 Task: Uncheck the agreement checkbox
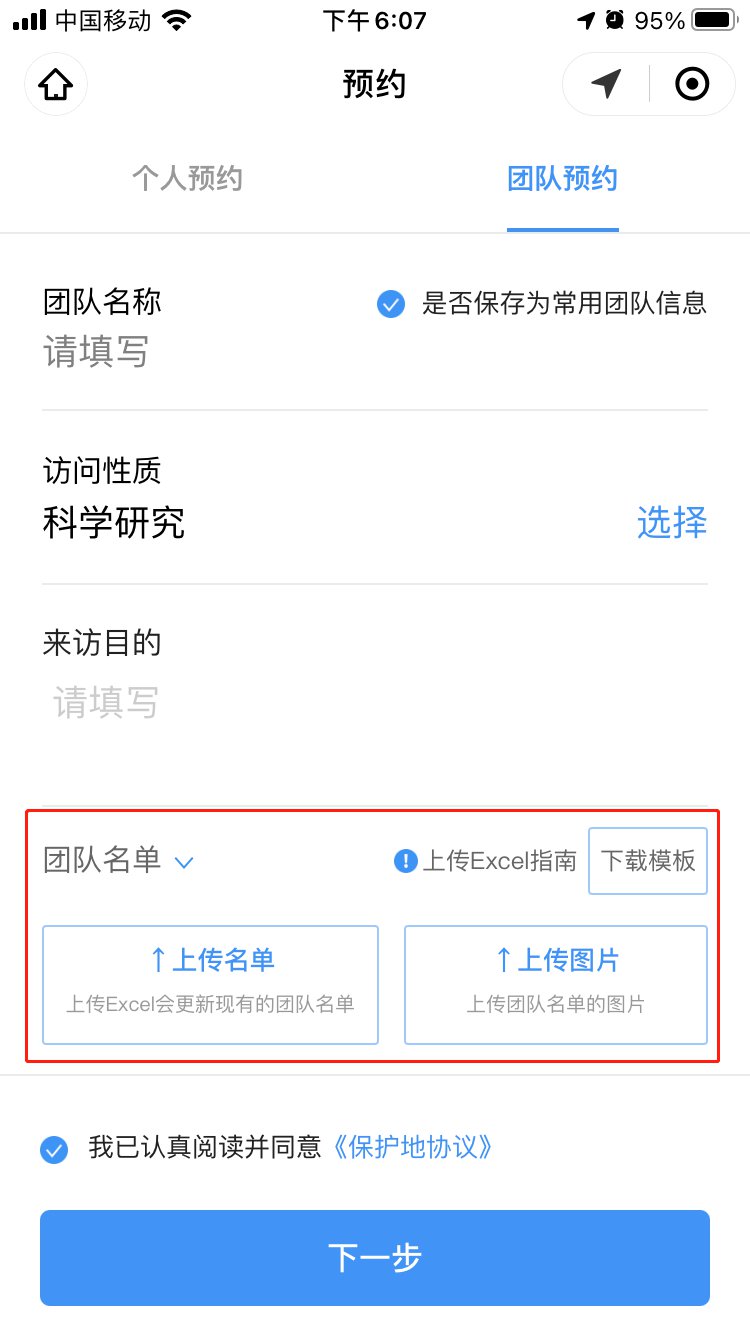click(54, 1149)
